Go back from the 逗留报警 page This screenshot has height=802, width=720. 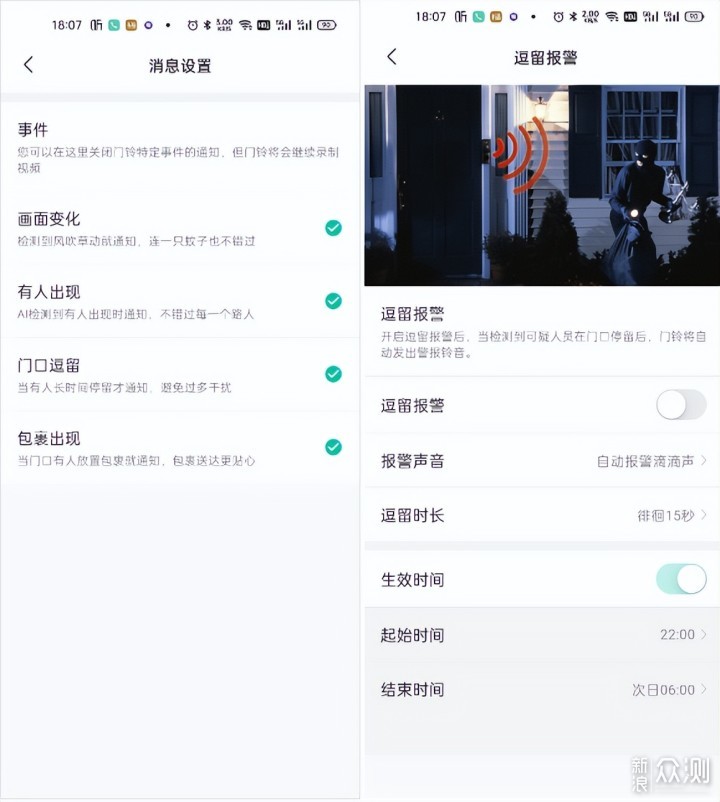point(392,57)
